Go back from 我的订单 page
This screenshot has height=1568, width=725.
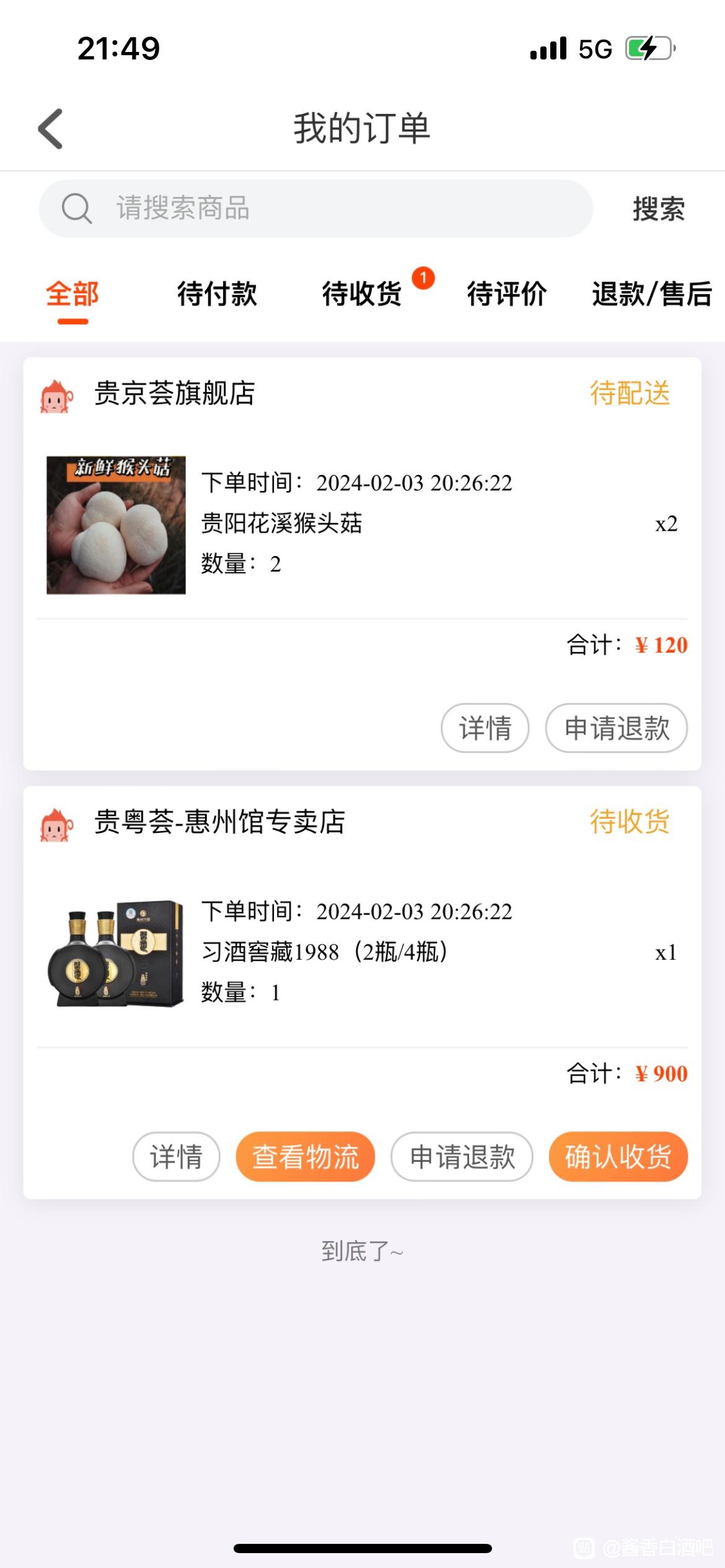point(51,129)
